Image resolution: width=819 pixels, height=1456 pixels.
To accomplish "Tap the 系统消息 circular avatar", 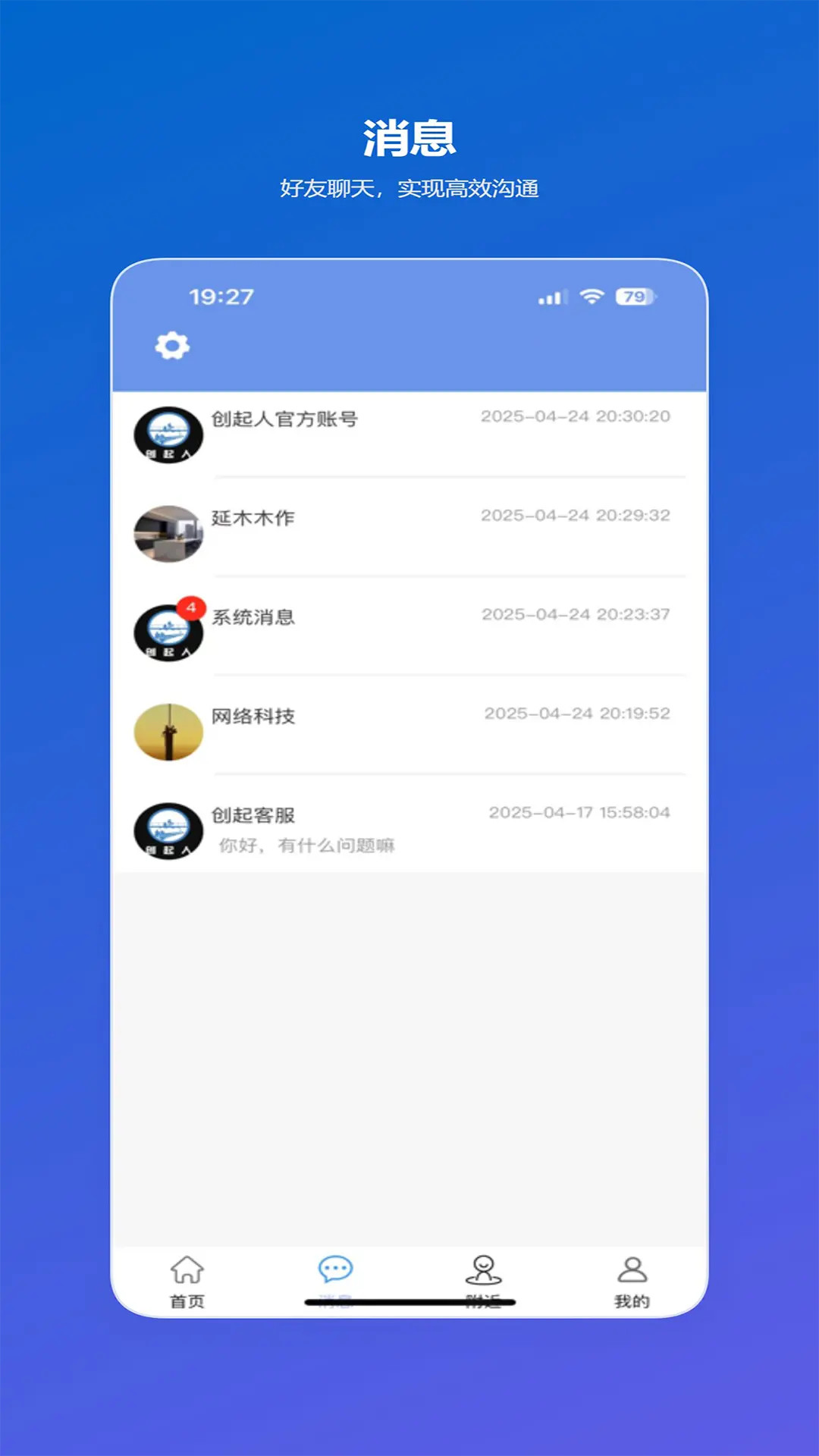I will [168, 632].
